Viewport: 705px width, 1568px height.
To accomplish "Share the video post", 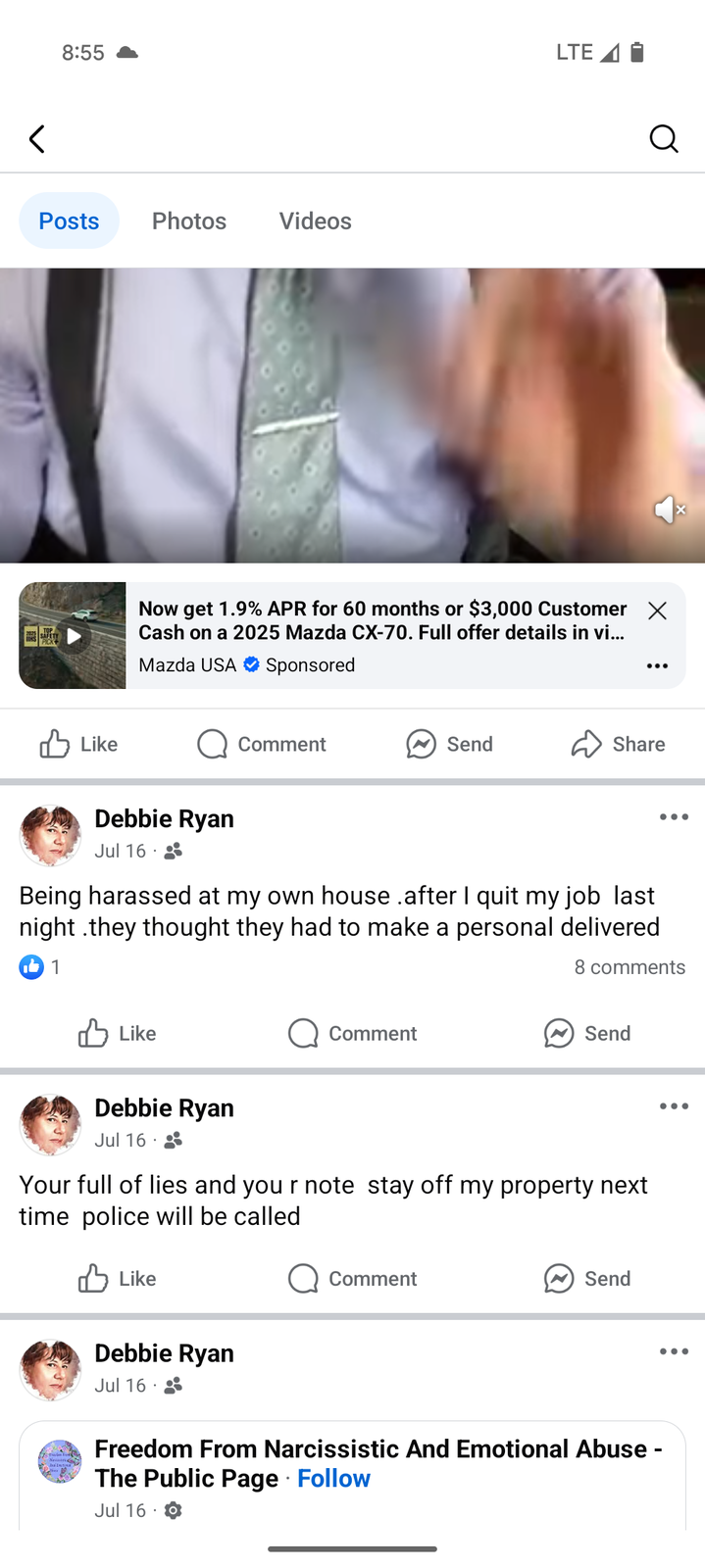I will tap(618, 745).
